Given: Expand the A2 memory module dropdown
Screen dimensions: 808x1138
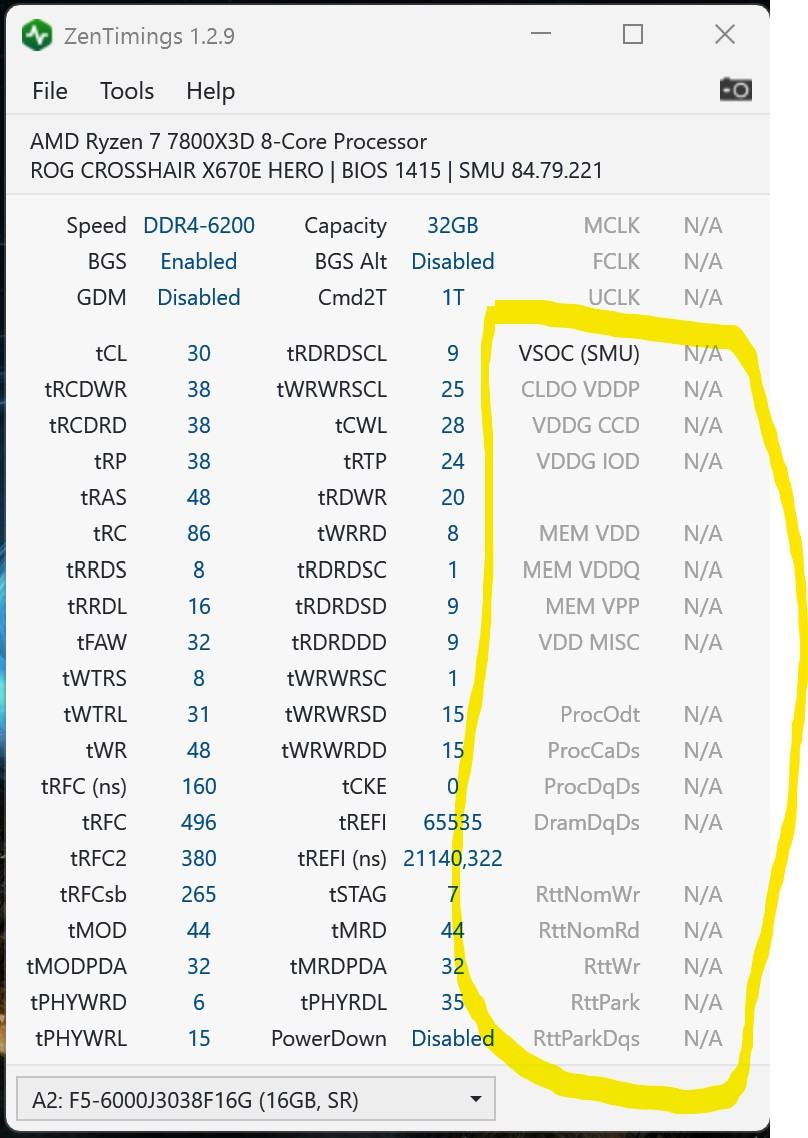Looking at the screenshot, I should click(x=256, y=1100).
